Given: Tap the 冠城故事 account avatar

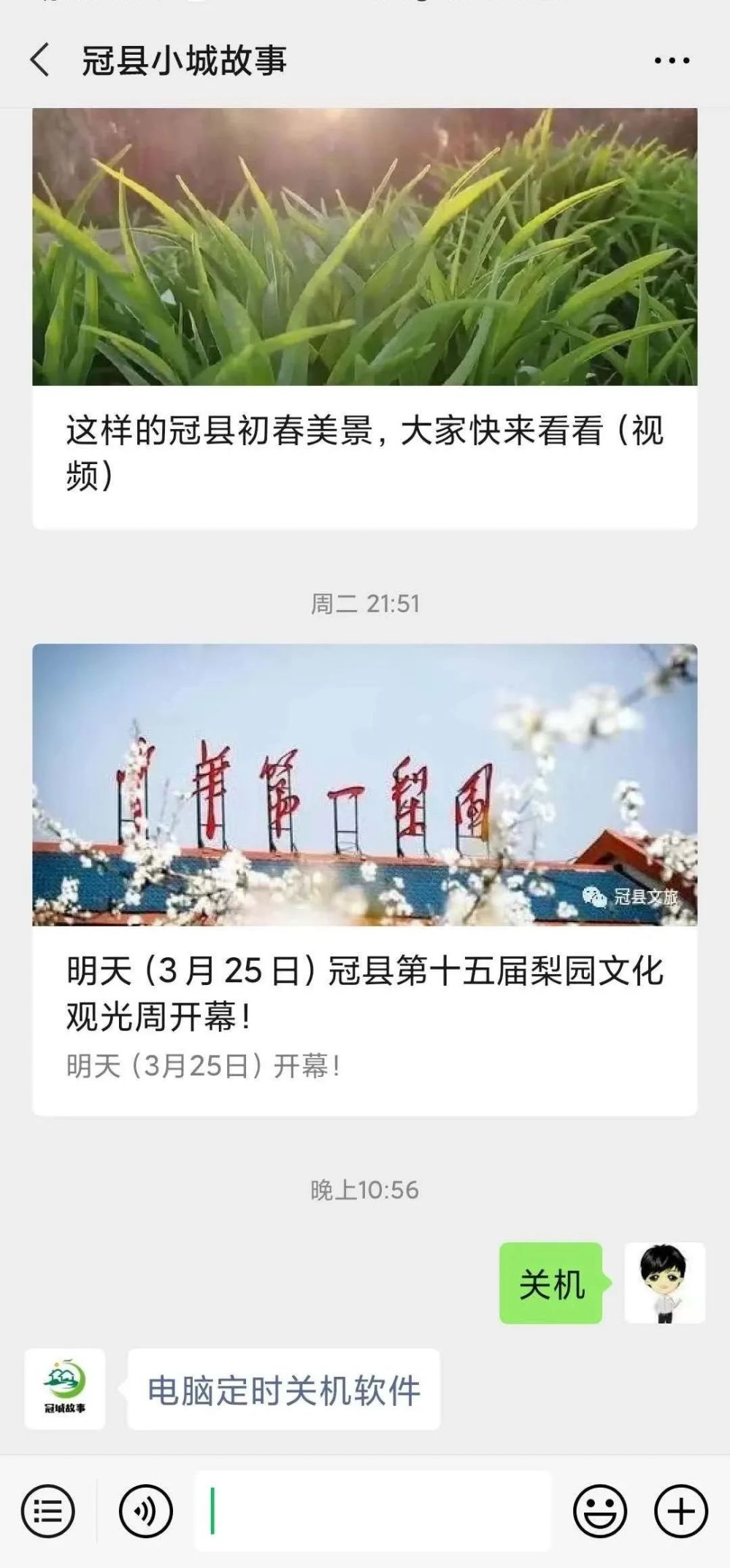Looking at the screenshot, I should click(65, 1389).
